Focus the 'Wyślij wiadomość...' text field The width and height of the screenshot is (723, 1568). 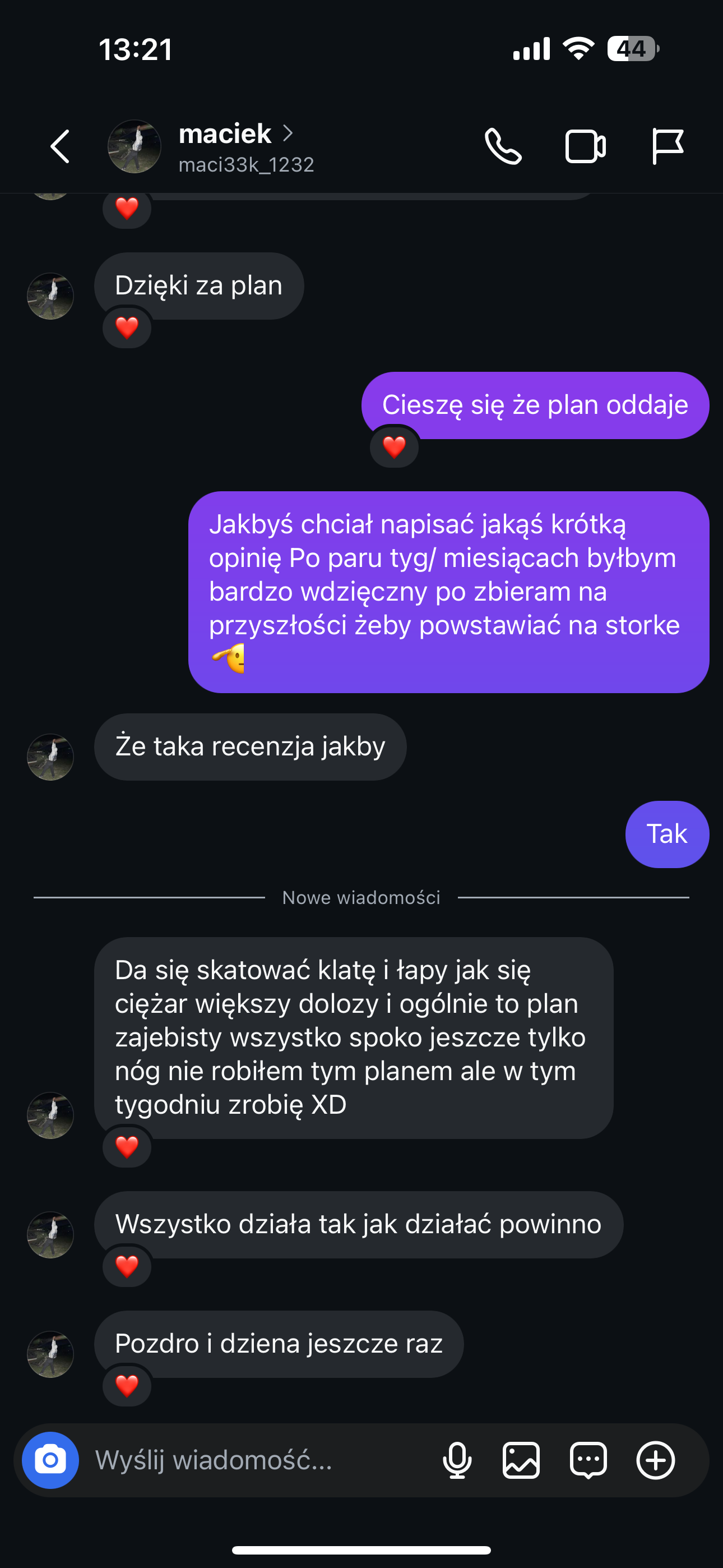[x=256, y=1460]
